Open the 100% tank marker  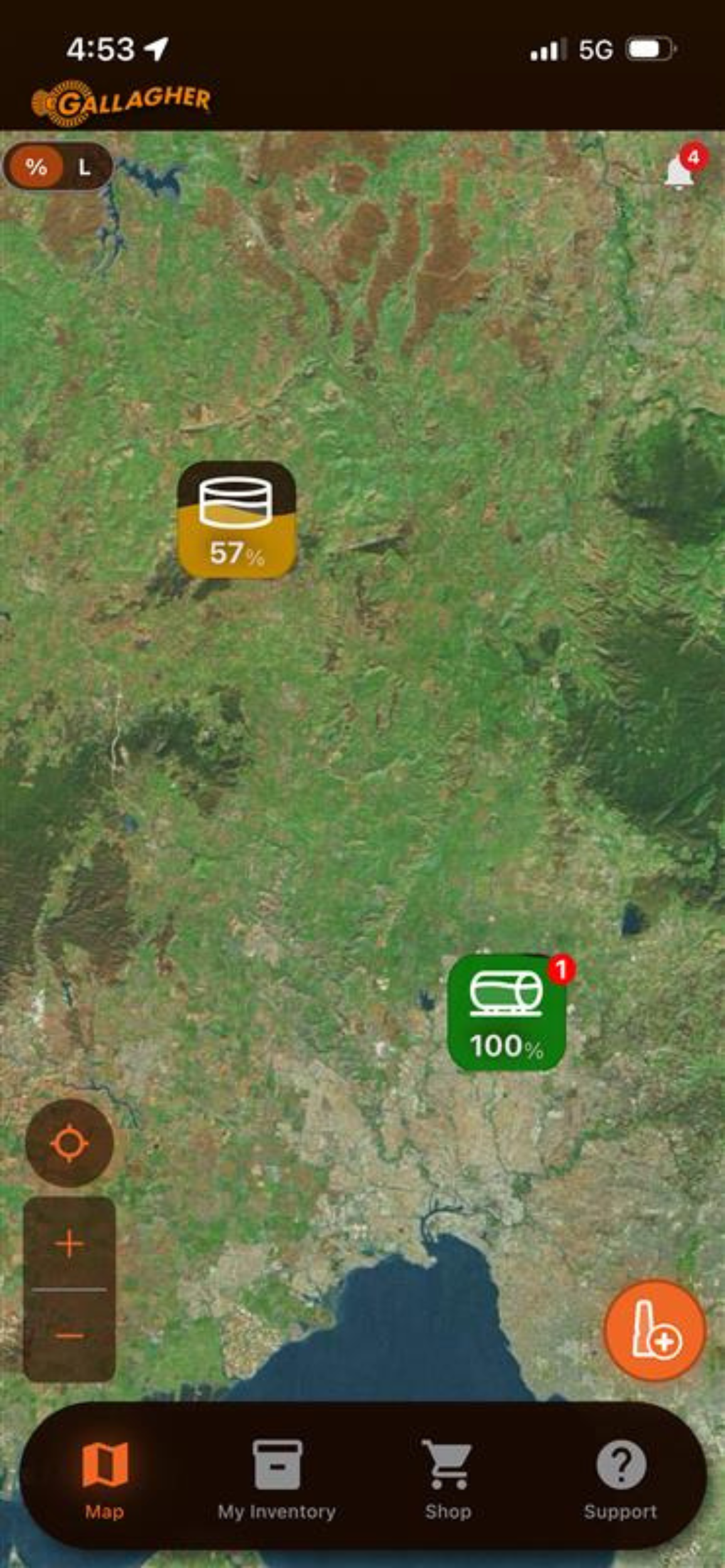(506, 1014)
